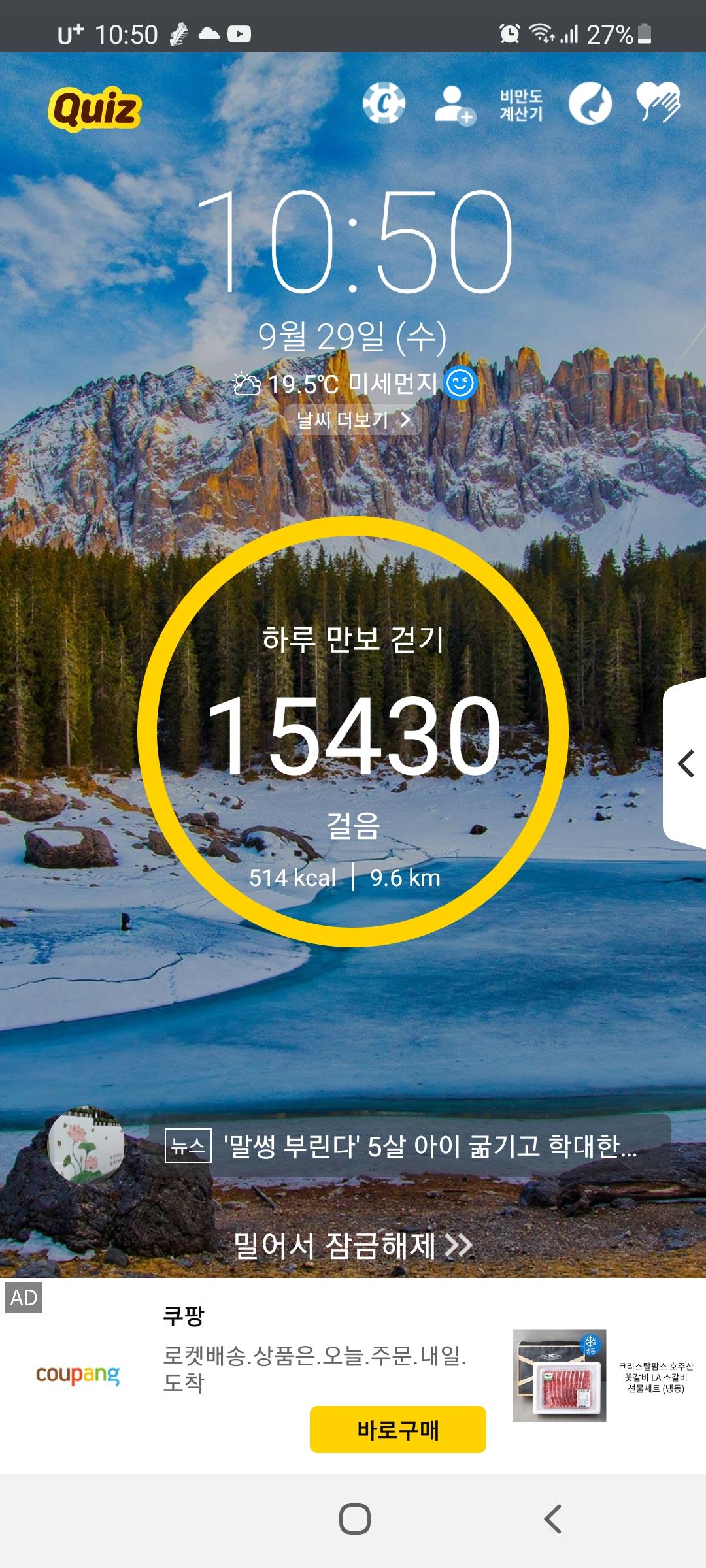Tap the lotus news thumbnail
This screenshot has width=706, height=1568.
tap(86, 1145)
